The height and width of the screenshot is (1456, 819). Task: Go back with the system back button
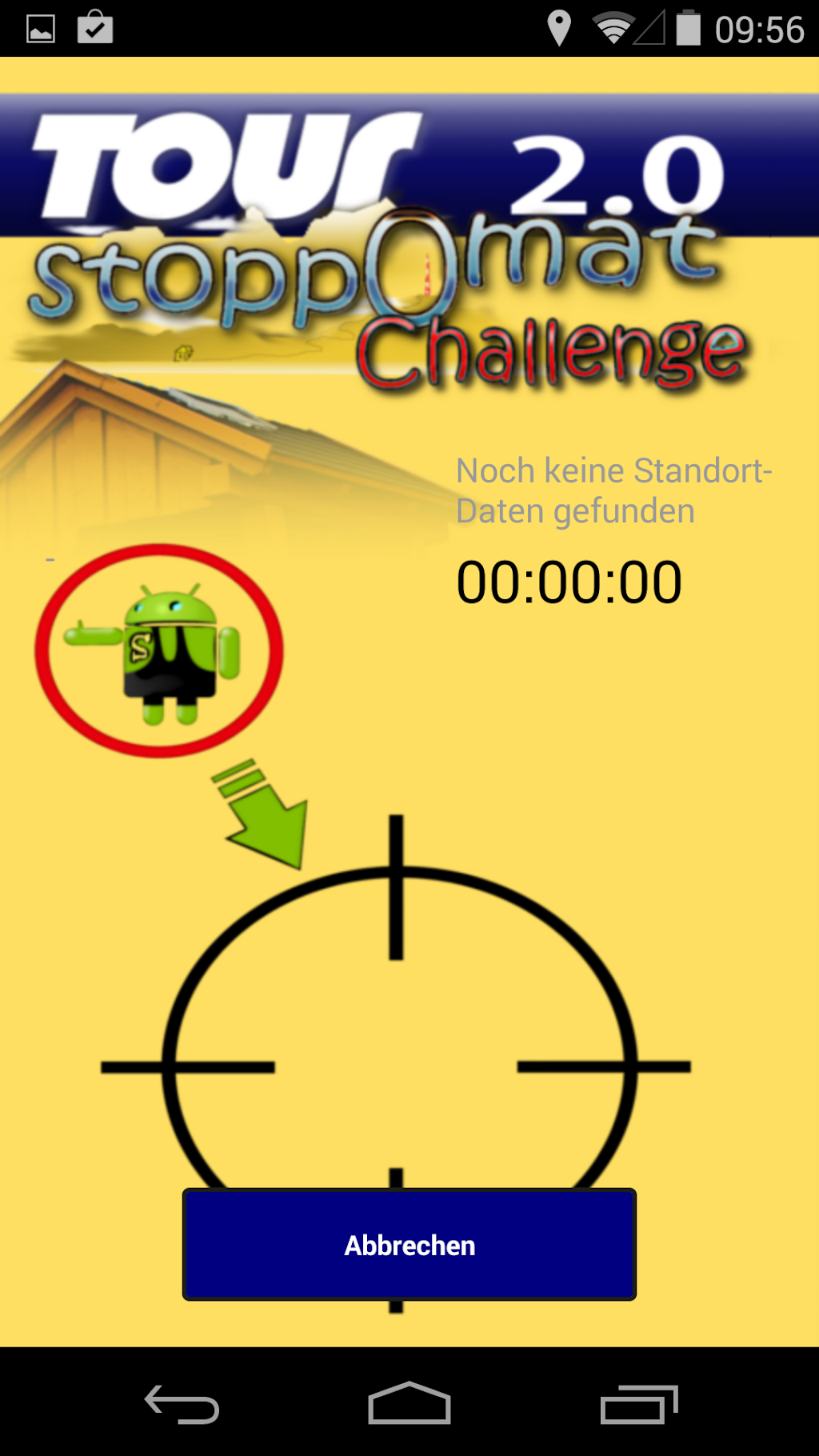[182, 1405]
